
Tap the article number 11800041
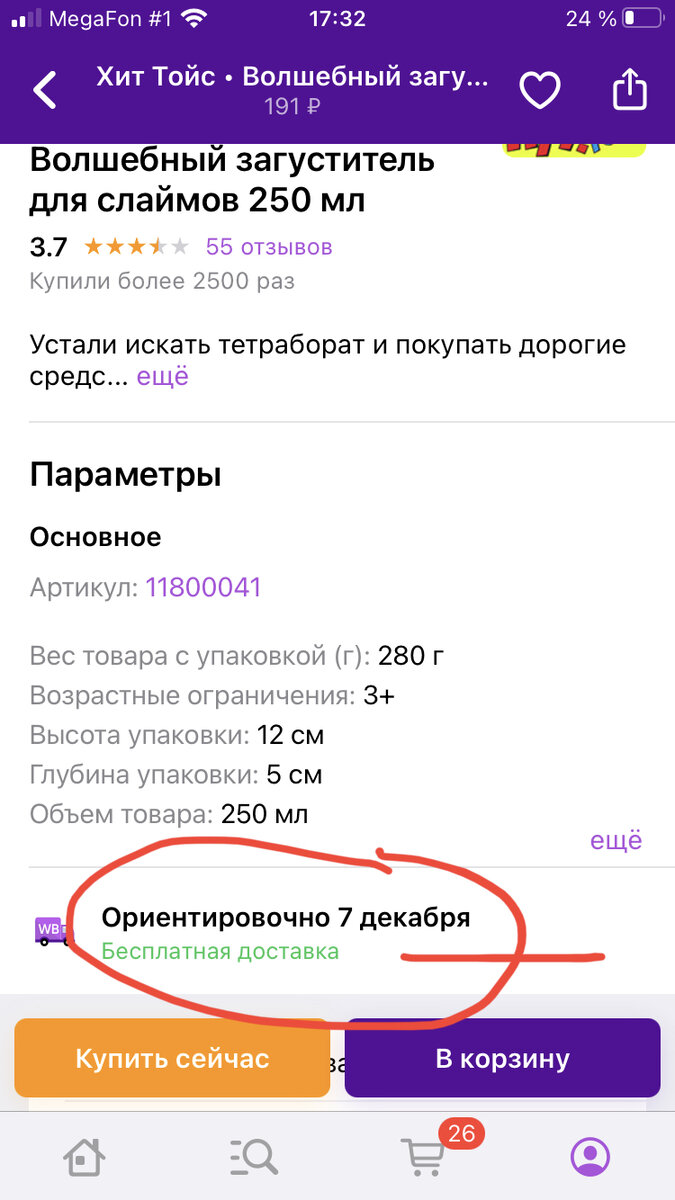pyautogui.click(x=204, y=587)
